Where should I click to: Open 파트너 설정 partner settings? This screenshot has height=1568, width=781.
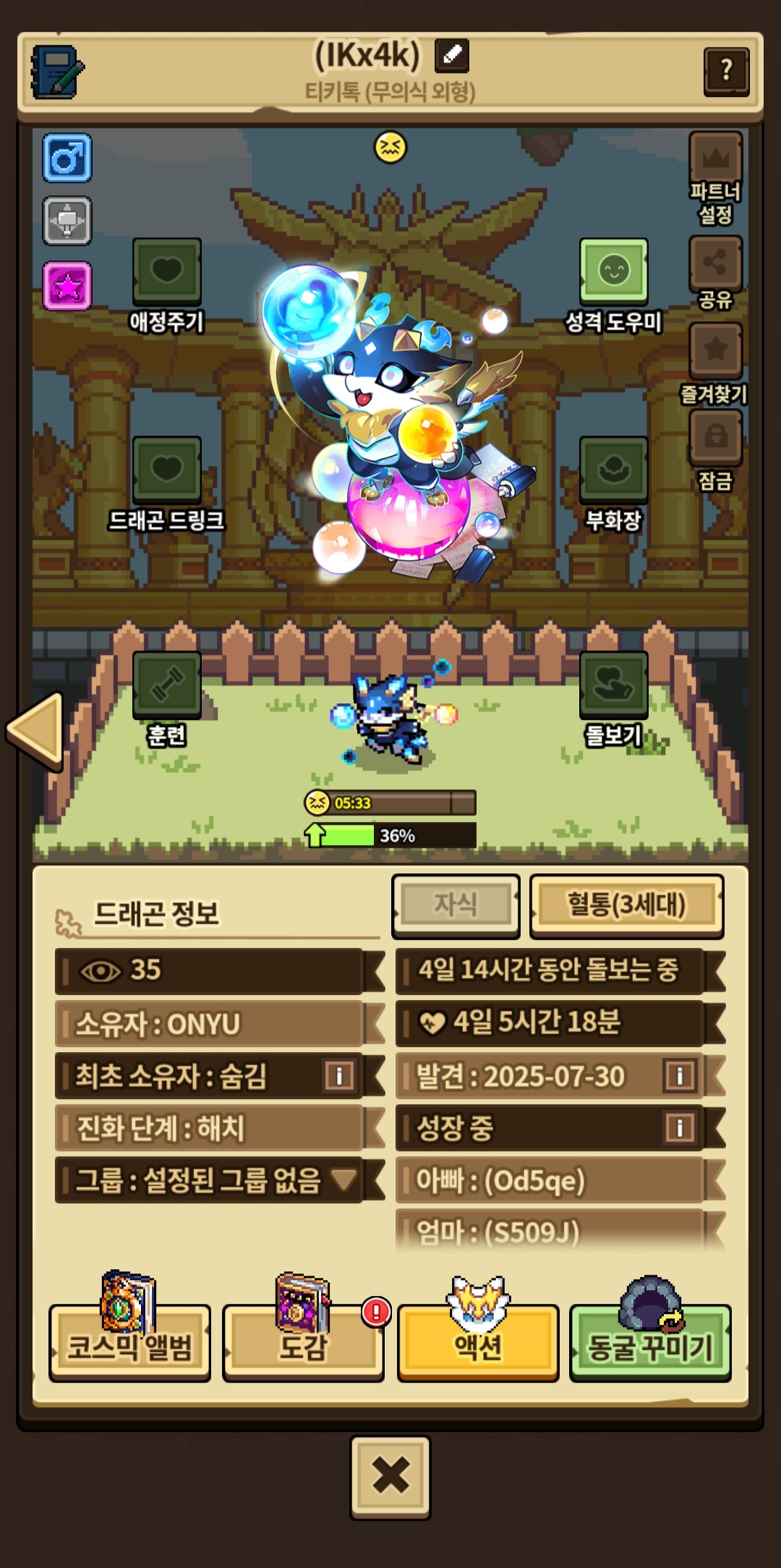(715, 158)
